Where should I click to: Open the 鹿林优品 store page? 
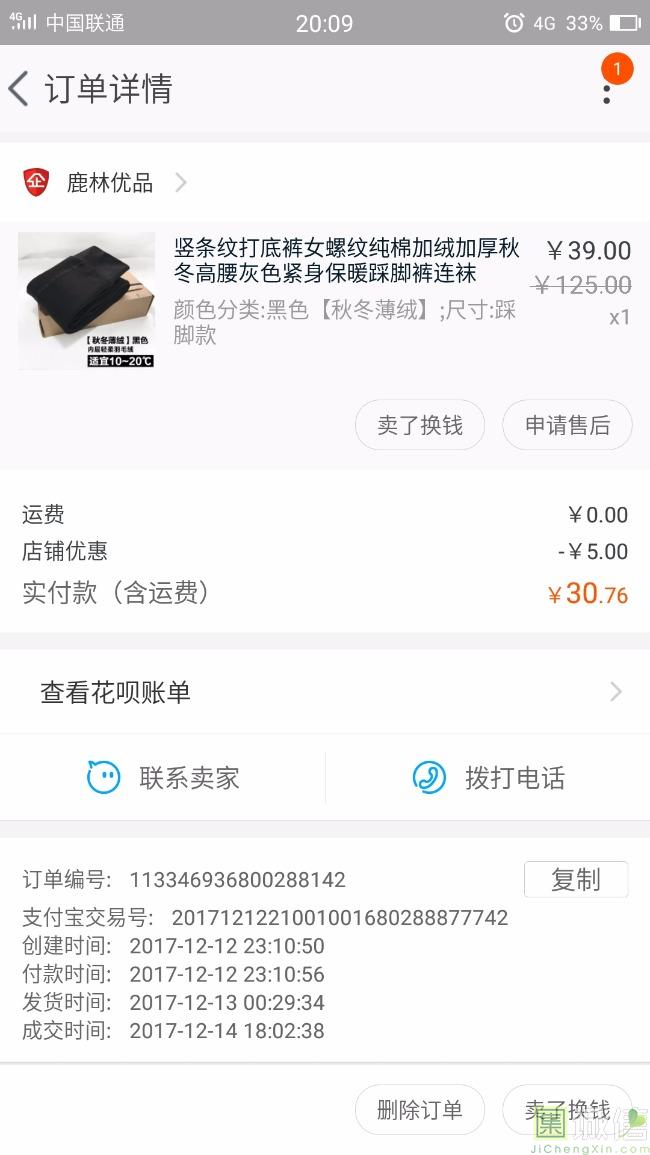coord(110,183)
